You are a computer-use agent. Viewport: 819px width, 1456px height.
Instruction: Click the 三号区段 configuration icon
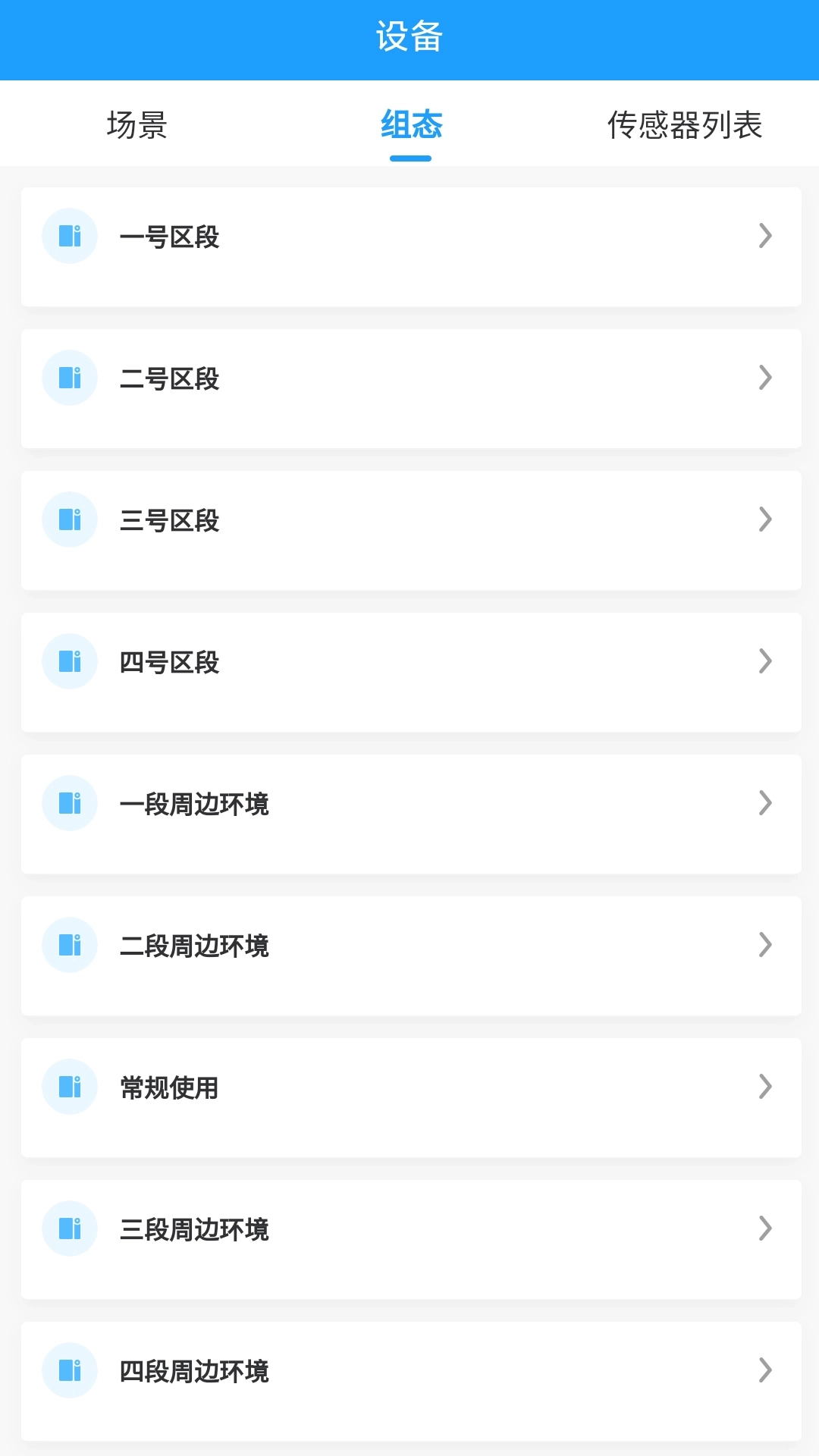coord(69,519)
